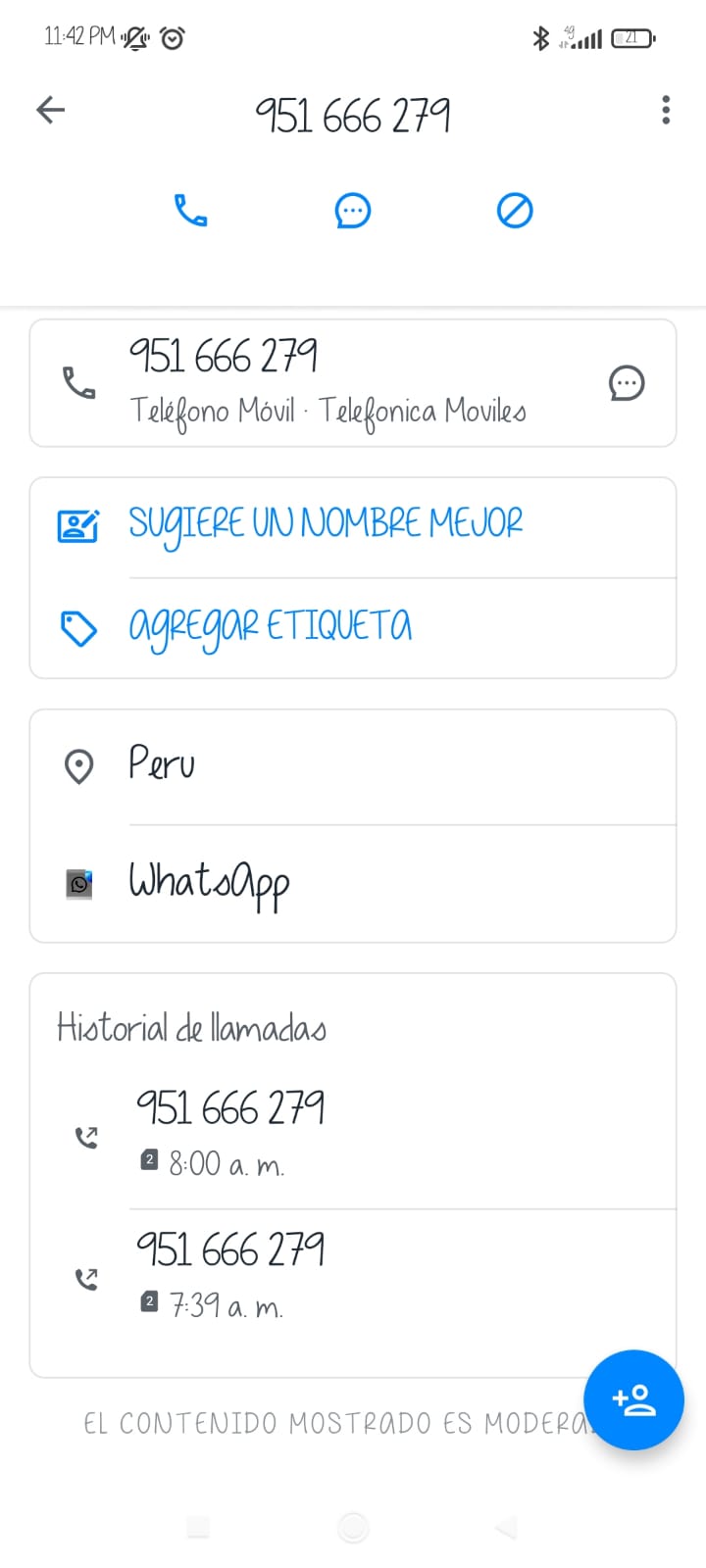Choose Agregar etiqueta
Viewport: 706px width, 1568px height.
point(353,628)
